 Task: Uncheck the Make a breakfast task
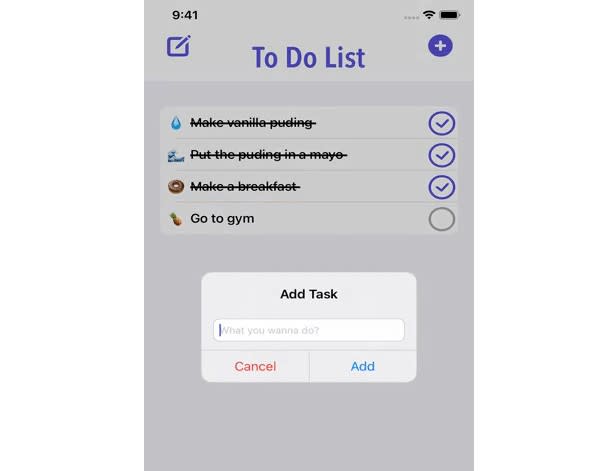point(441,187)
